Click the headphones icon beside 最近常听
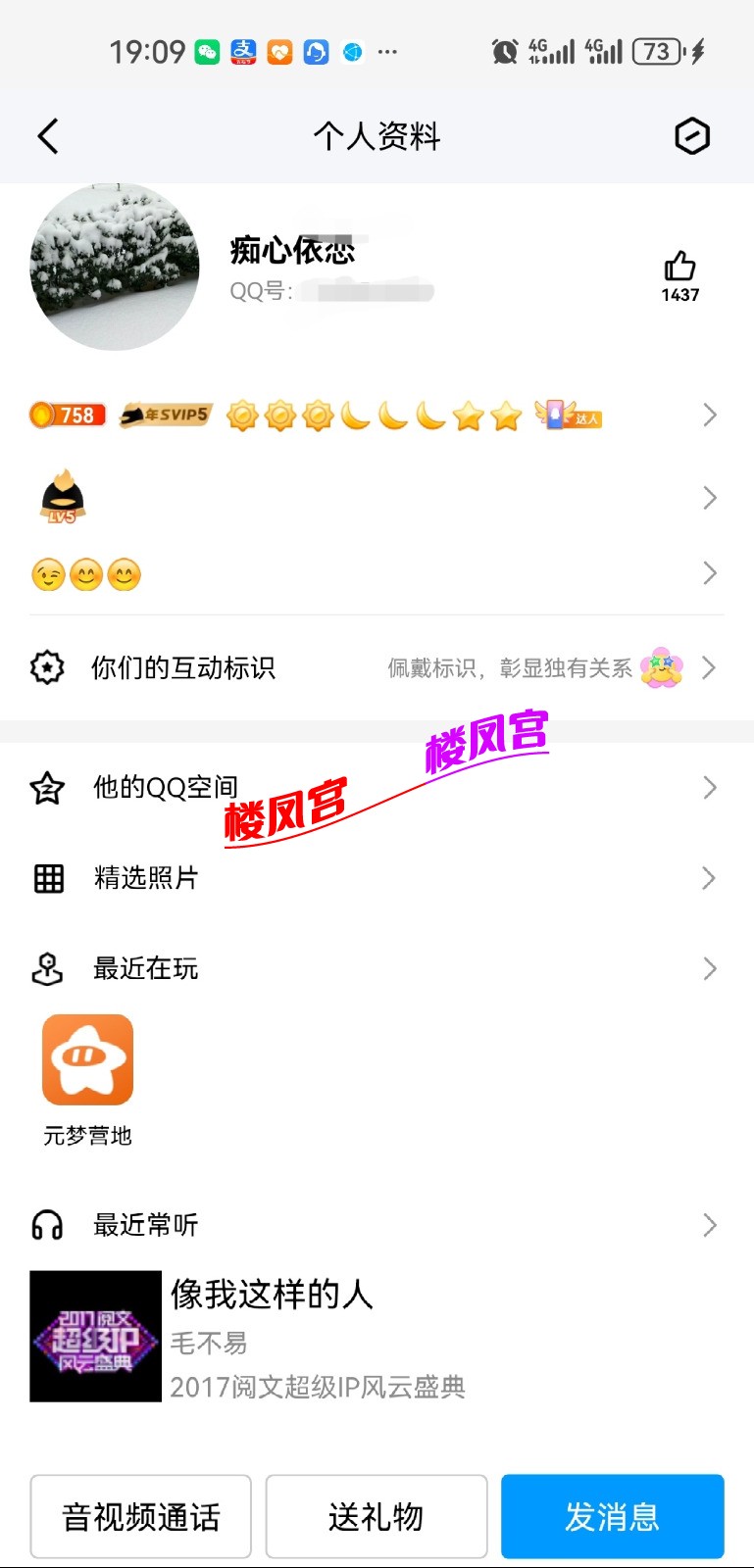 pos(47,1224)
